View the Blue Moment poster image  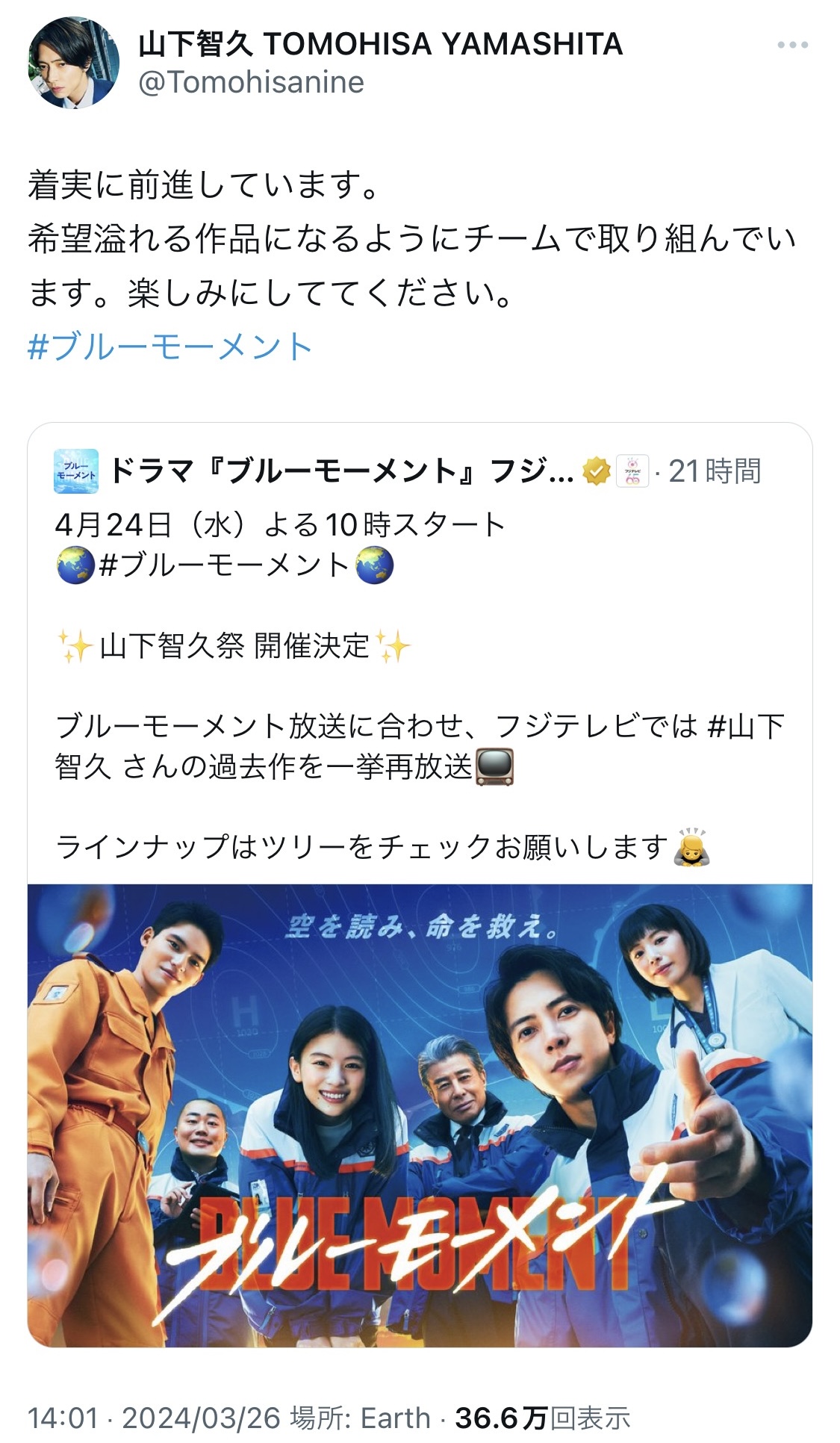(420, 1116)
